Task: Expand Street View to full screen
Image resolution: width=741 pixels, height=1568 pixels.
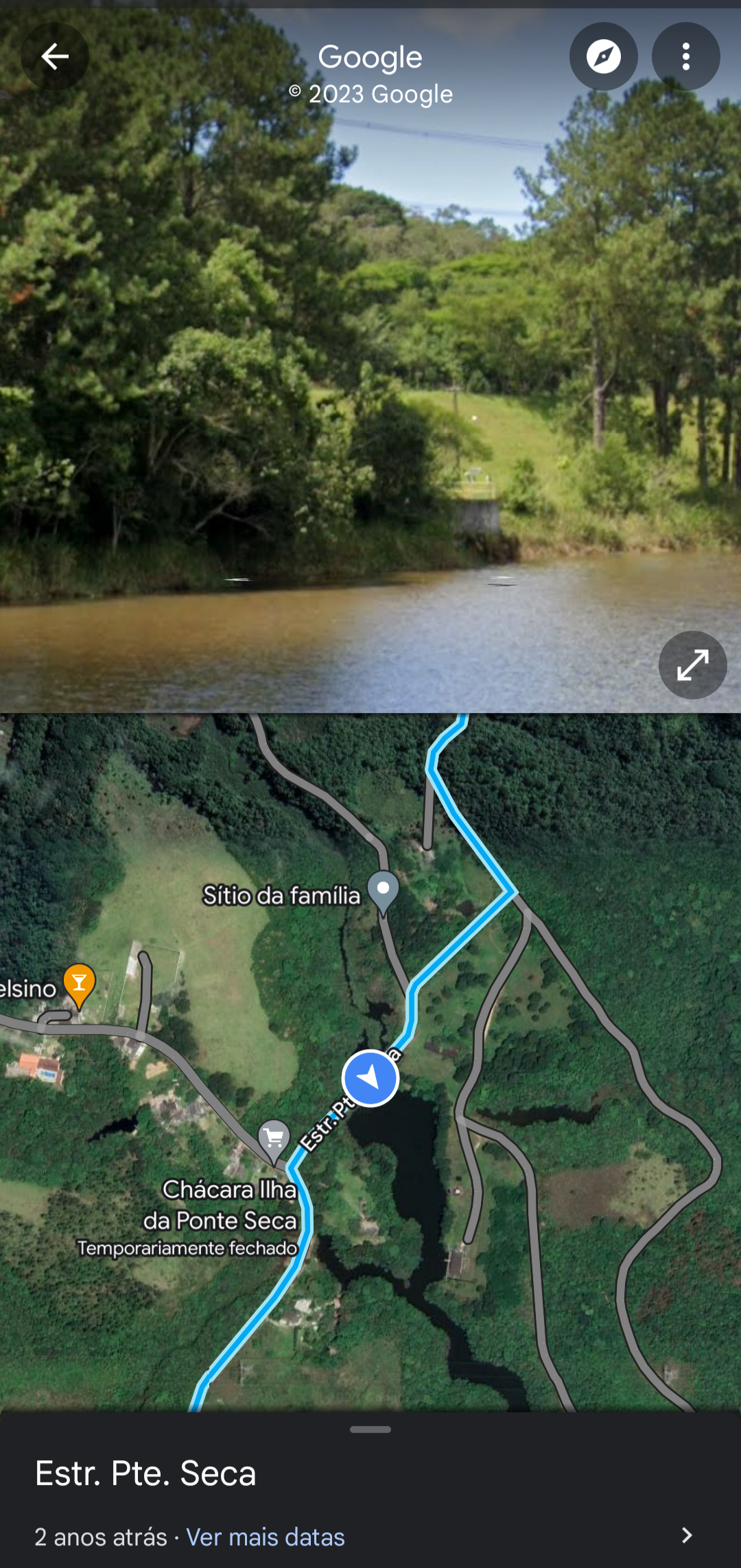Action: tap(693, 665)
